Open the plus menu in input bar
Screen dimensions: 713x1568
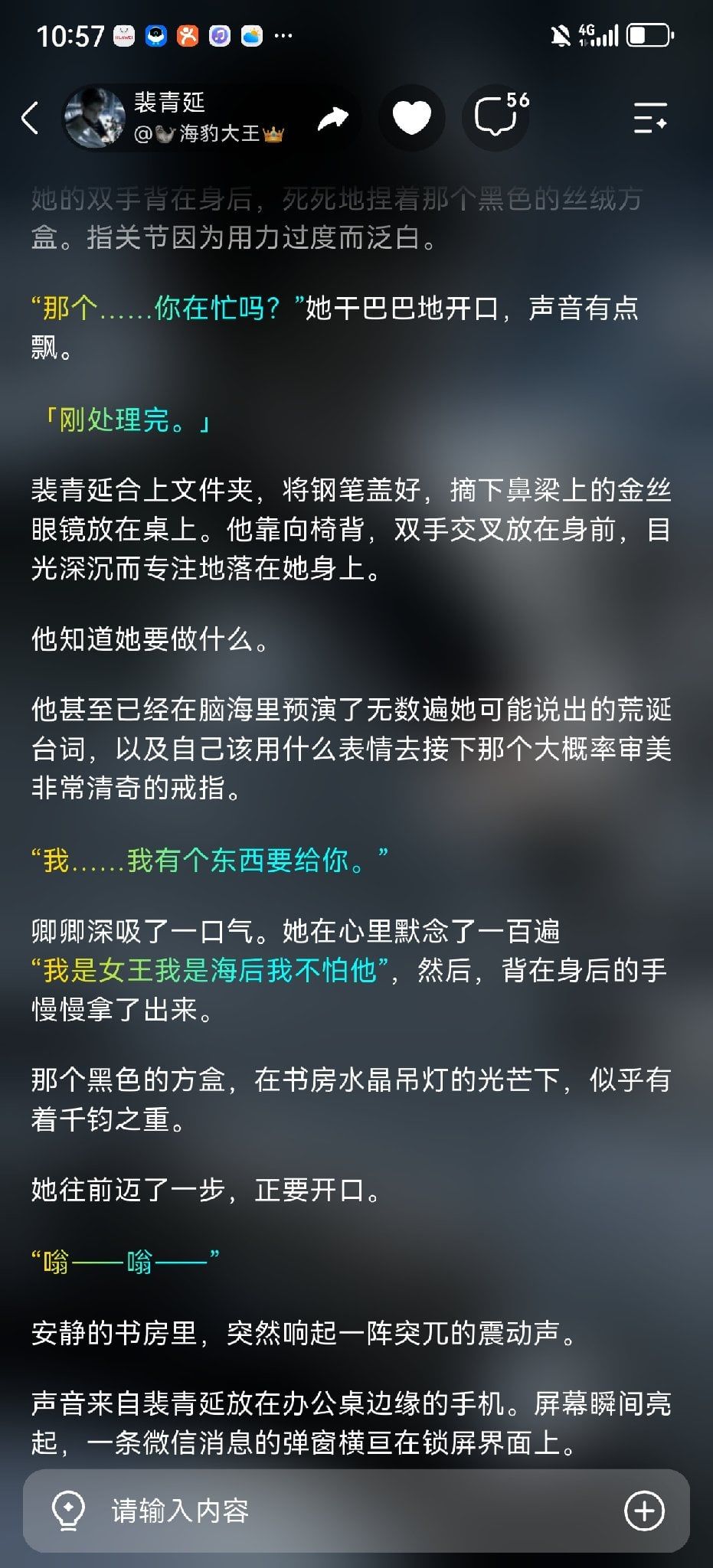[644, 1511]
